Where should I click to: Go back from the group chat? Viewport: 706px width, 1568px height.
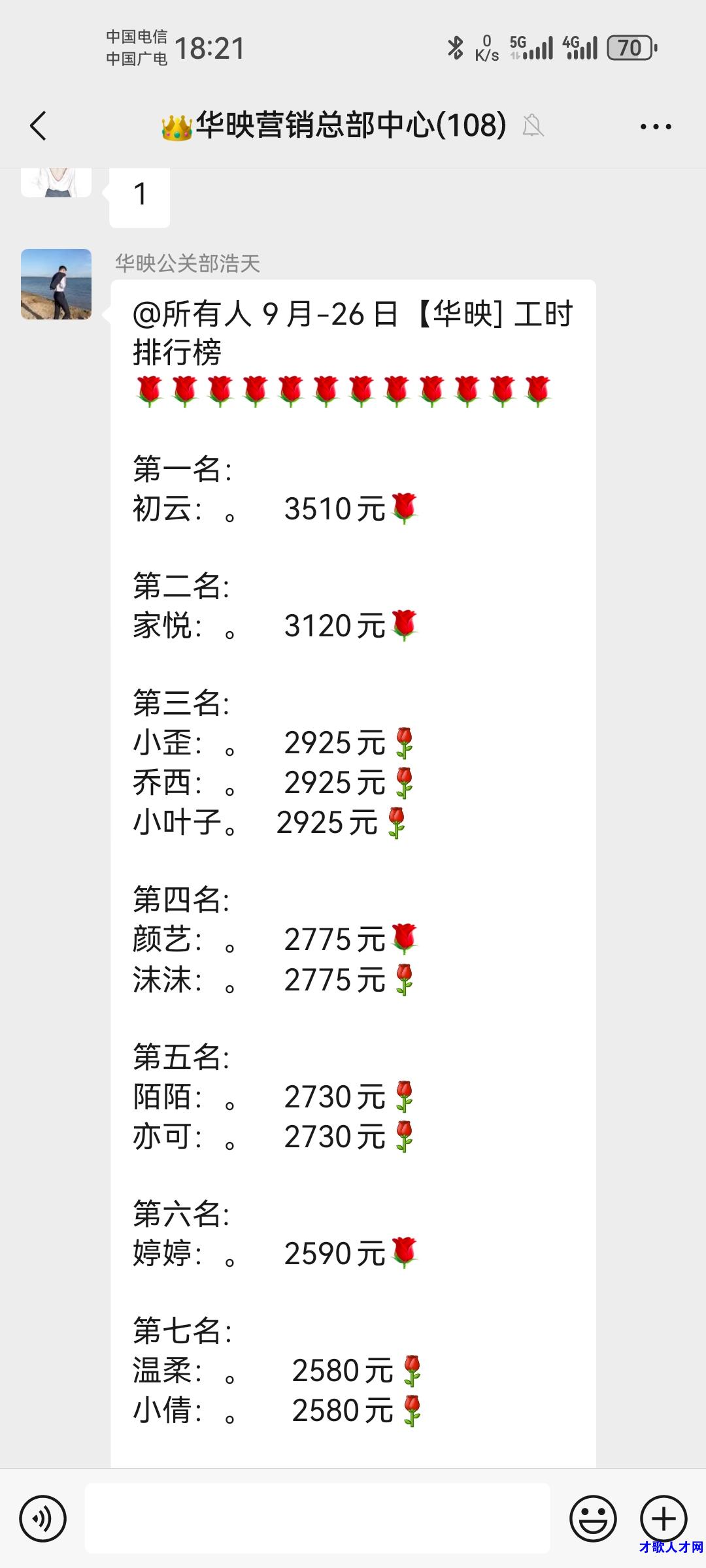click(39, 125)
